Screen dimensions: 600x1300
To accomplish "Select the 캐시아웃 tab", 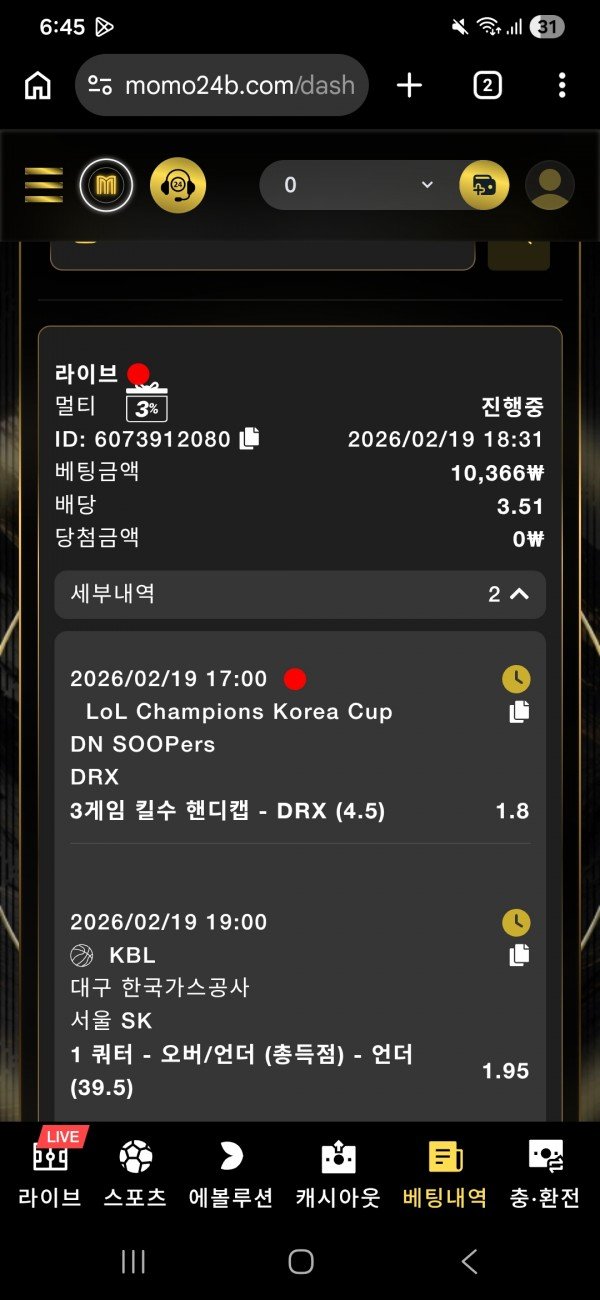I will [x=338, y=1172].
